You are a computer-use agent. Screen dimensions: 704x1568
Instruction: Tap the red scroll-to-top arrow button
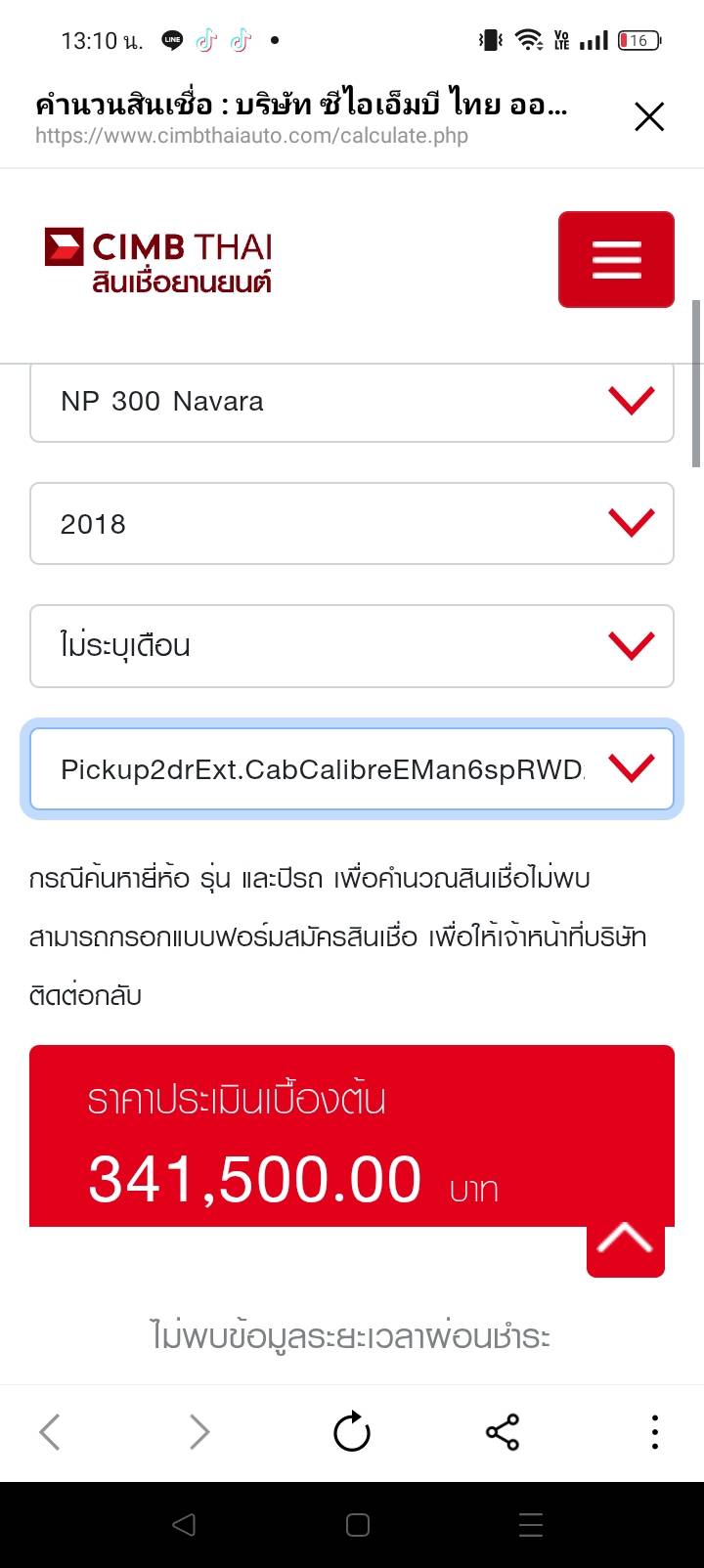626,1241
